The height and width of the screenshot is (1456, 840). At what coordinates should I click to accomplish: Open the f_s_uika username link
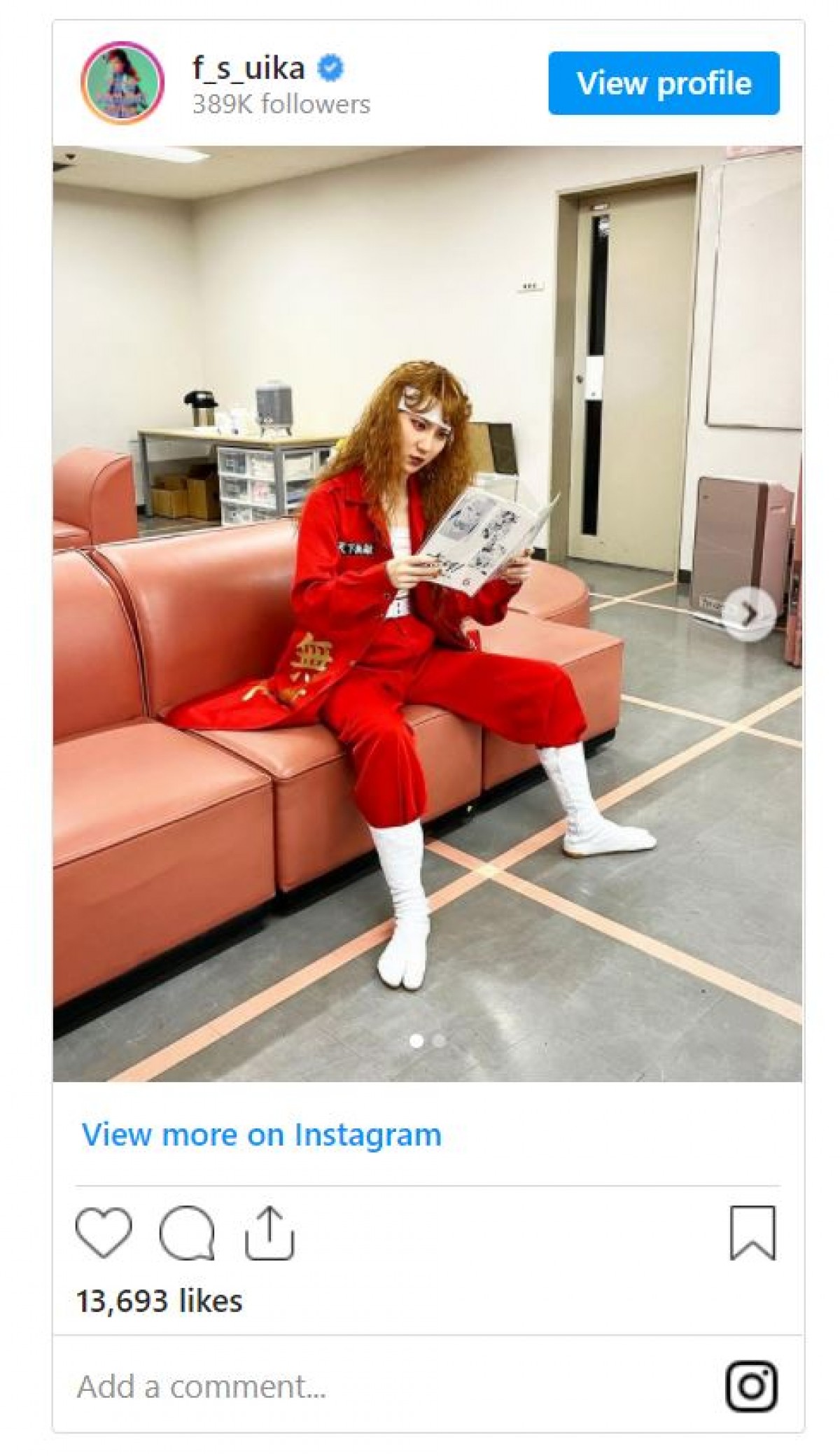(248, 69)
